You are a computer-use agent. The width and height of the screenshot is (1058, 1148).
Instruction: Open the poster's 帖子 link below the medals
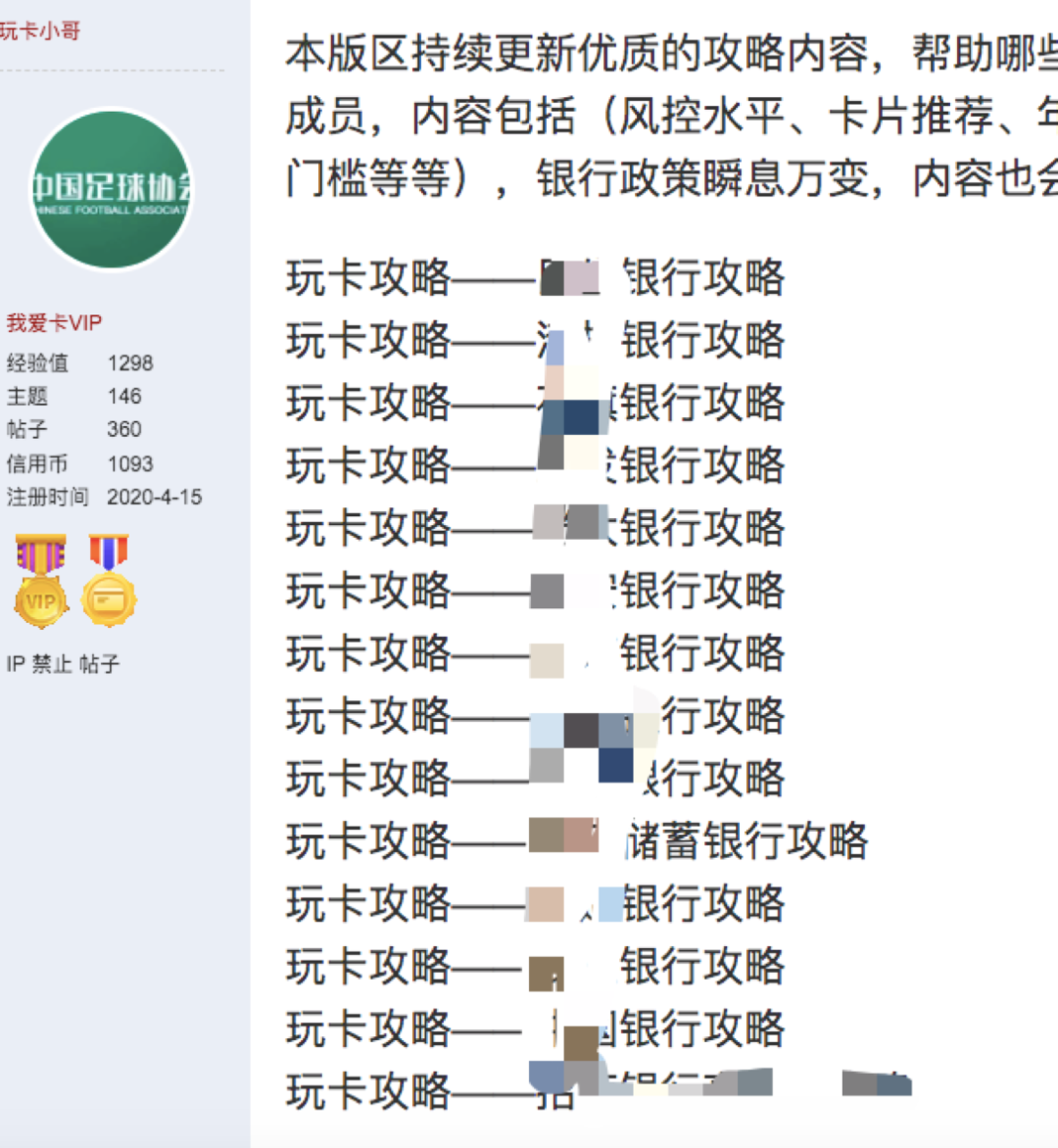(x=99, y=664)
